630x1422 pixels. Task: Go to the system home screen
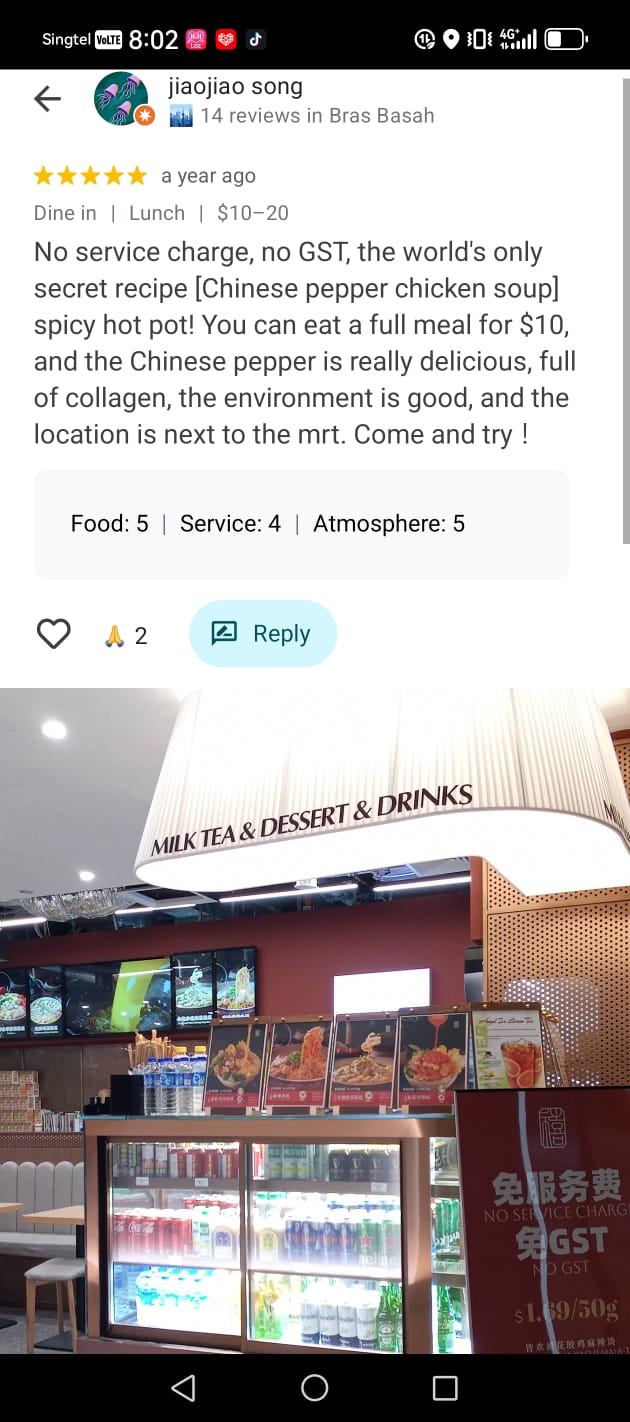point(315,1387)
